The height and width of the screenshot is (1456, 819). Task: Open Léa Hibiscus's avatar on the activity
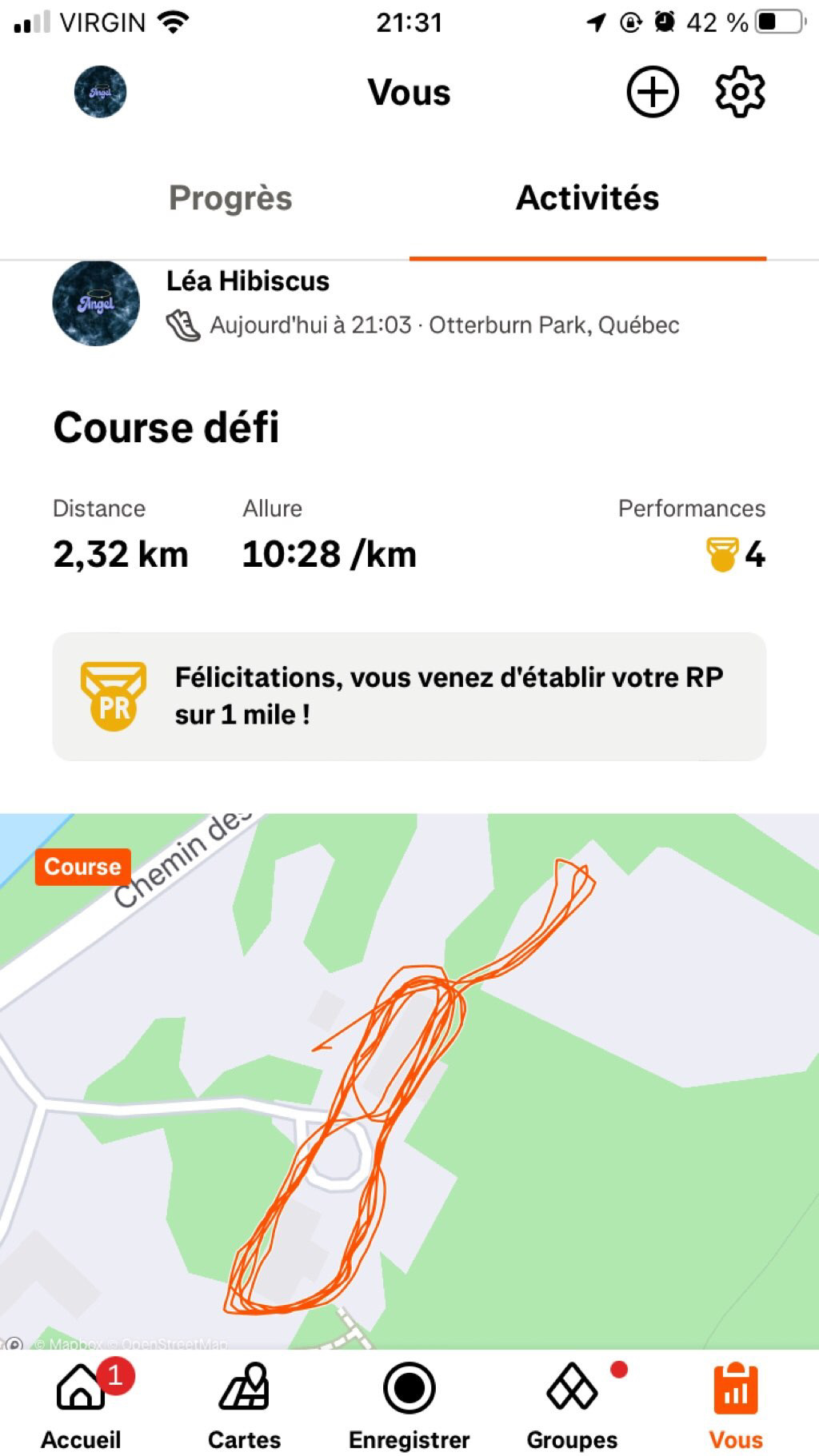pyautogui.click(x=96, y=304)
